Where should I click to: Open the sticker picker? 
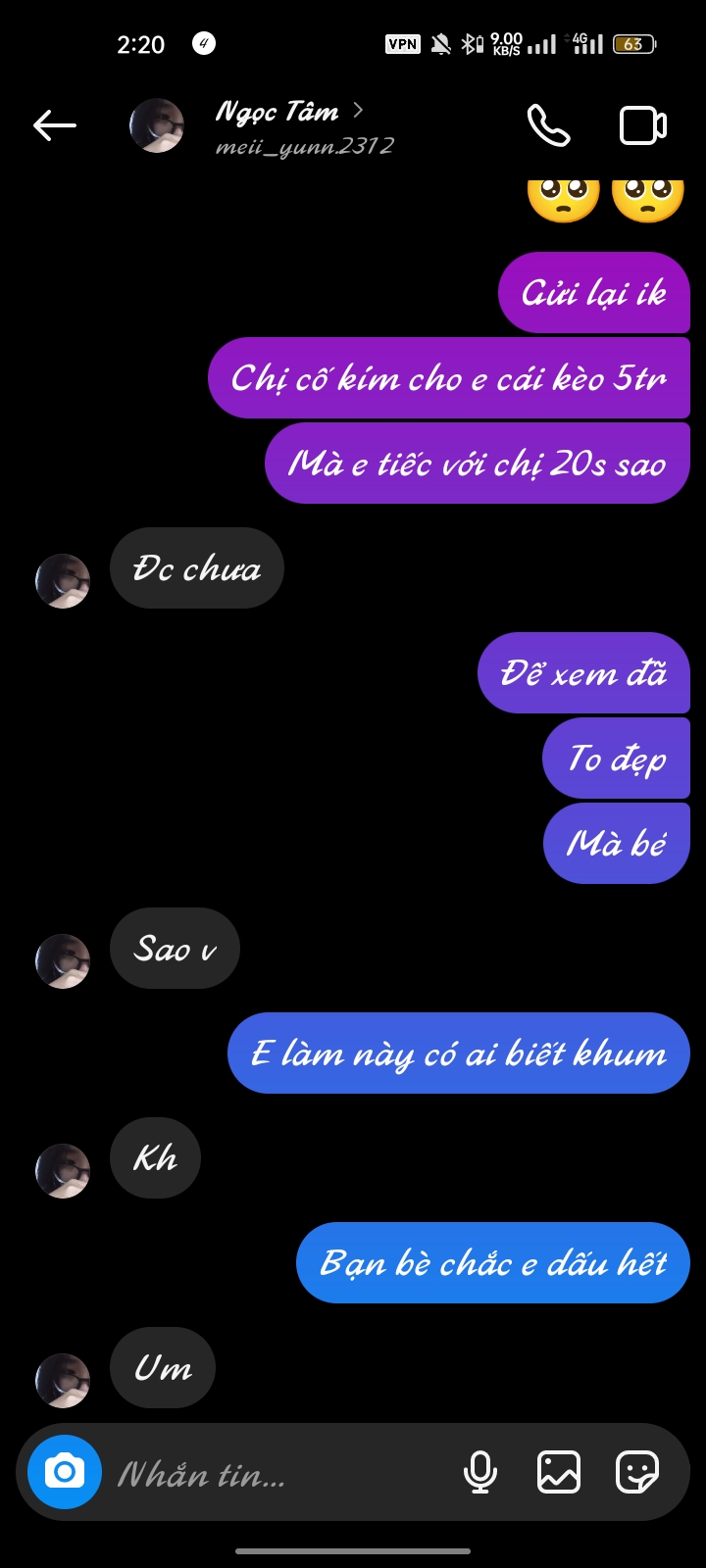click(x=636, y=1472)
